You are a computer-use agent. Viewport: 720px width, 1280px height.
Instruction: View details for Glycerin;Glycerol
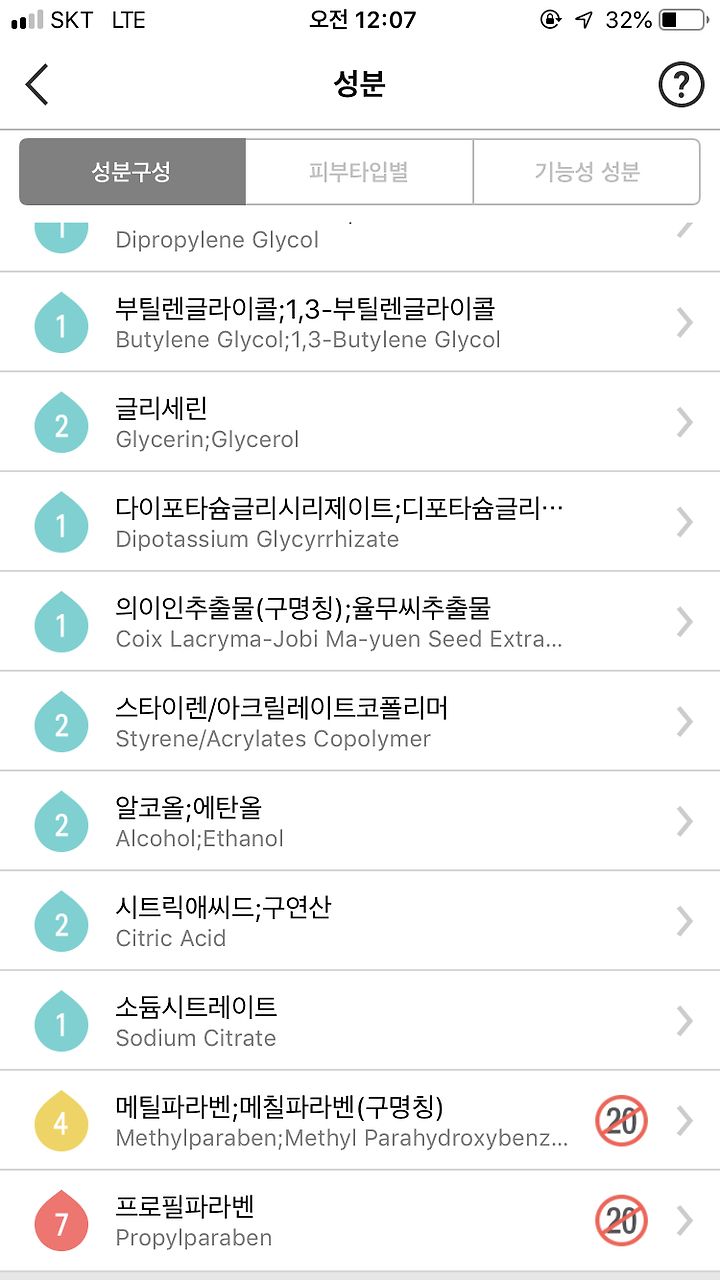[x=360, y=422]
